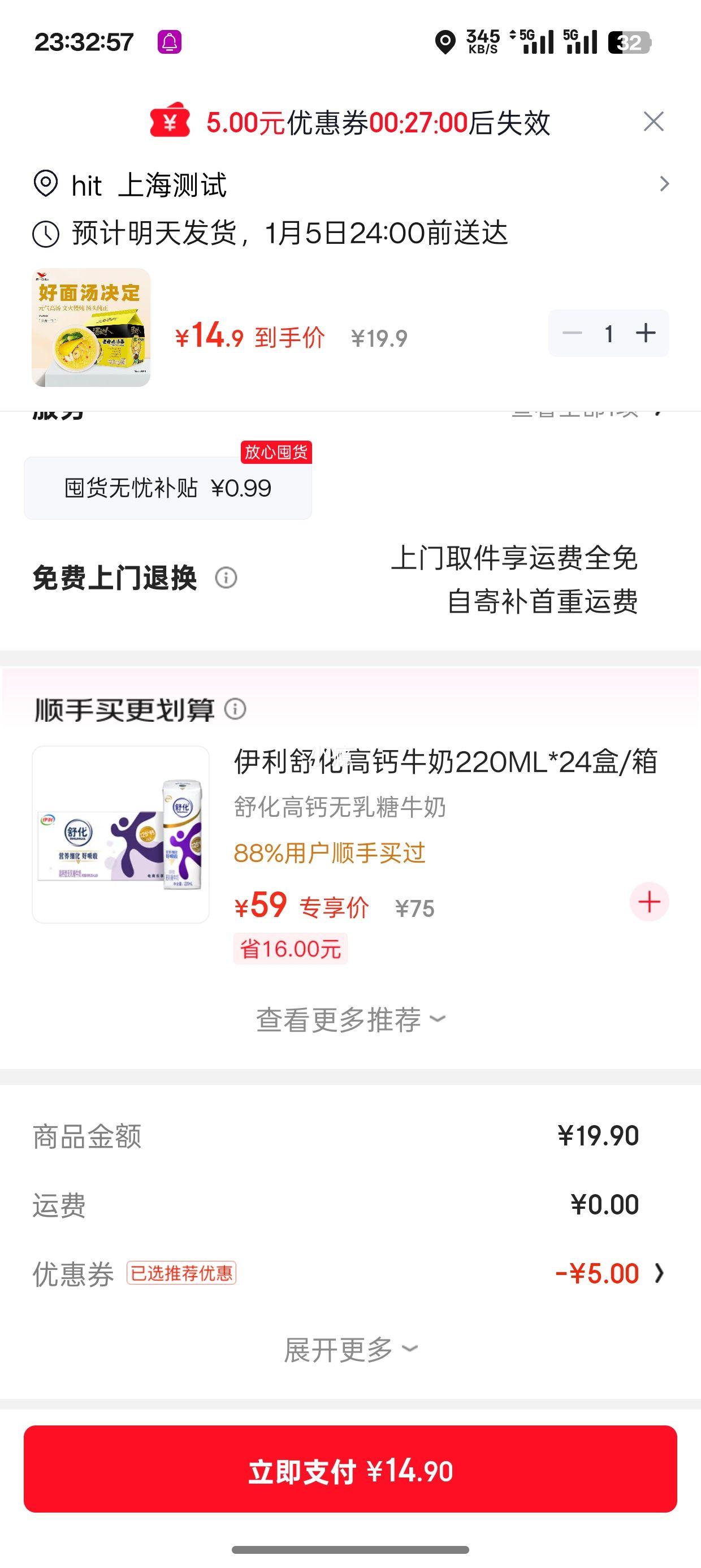The image size is (701, 1568).
Task: Deselect the recommended coupon labeled 已选推荐优惠
Action: coord(182,1273)
